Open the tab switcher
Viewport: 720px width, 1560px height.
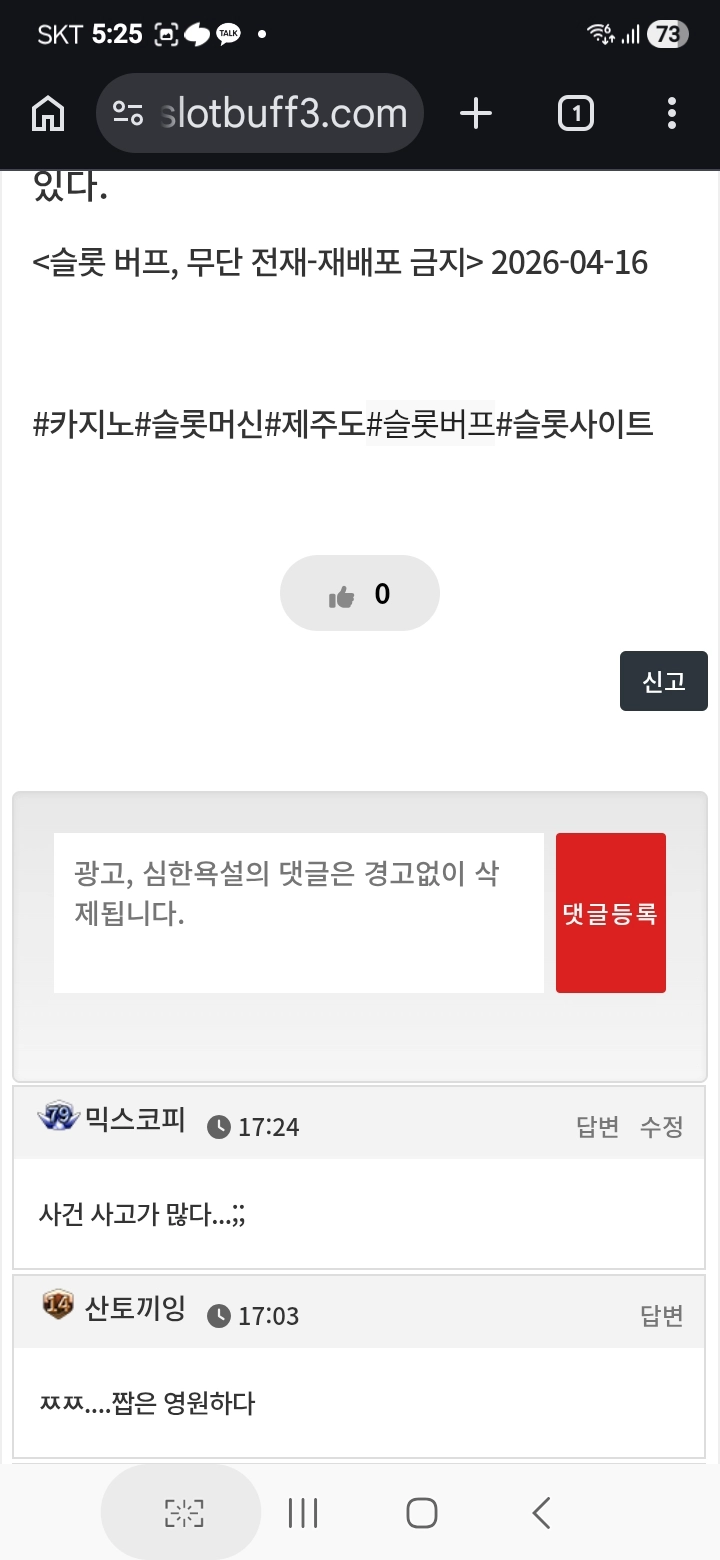tap(575, 114)
